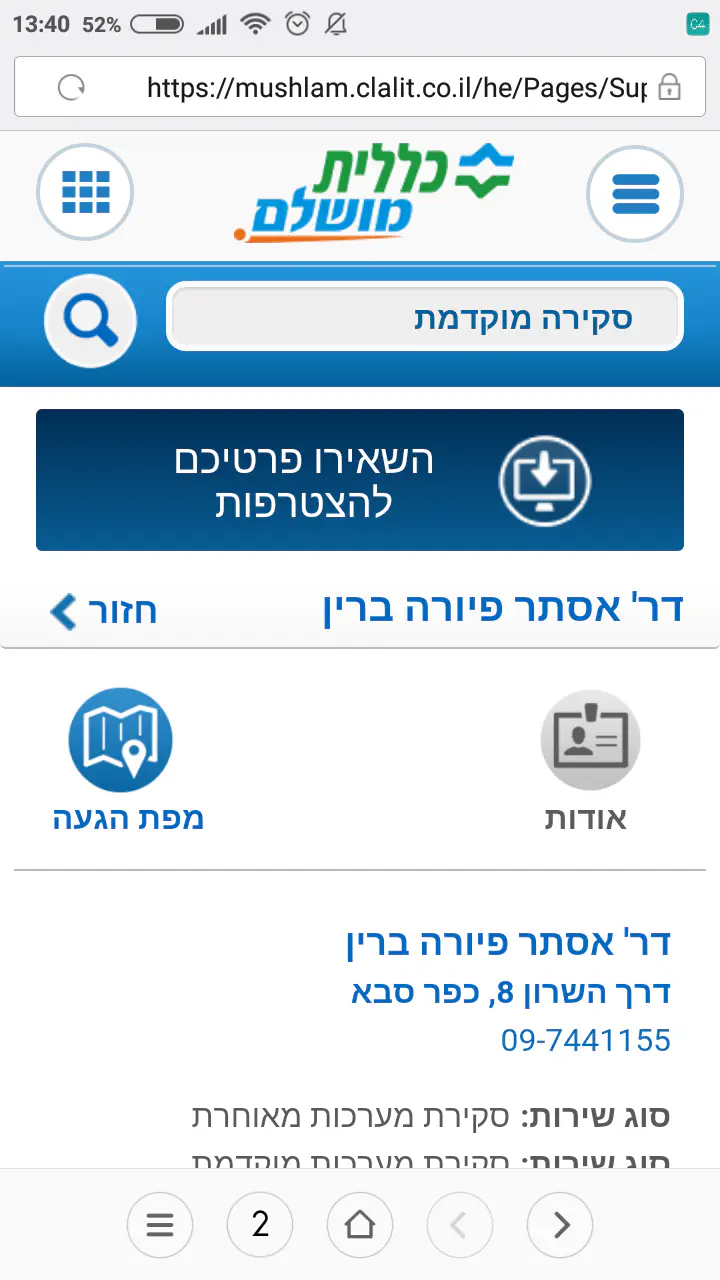Open the grid apps menu
This screenshot has height=1280, width=720.
coord(85,192)
